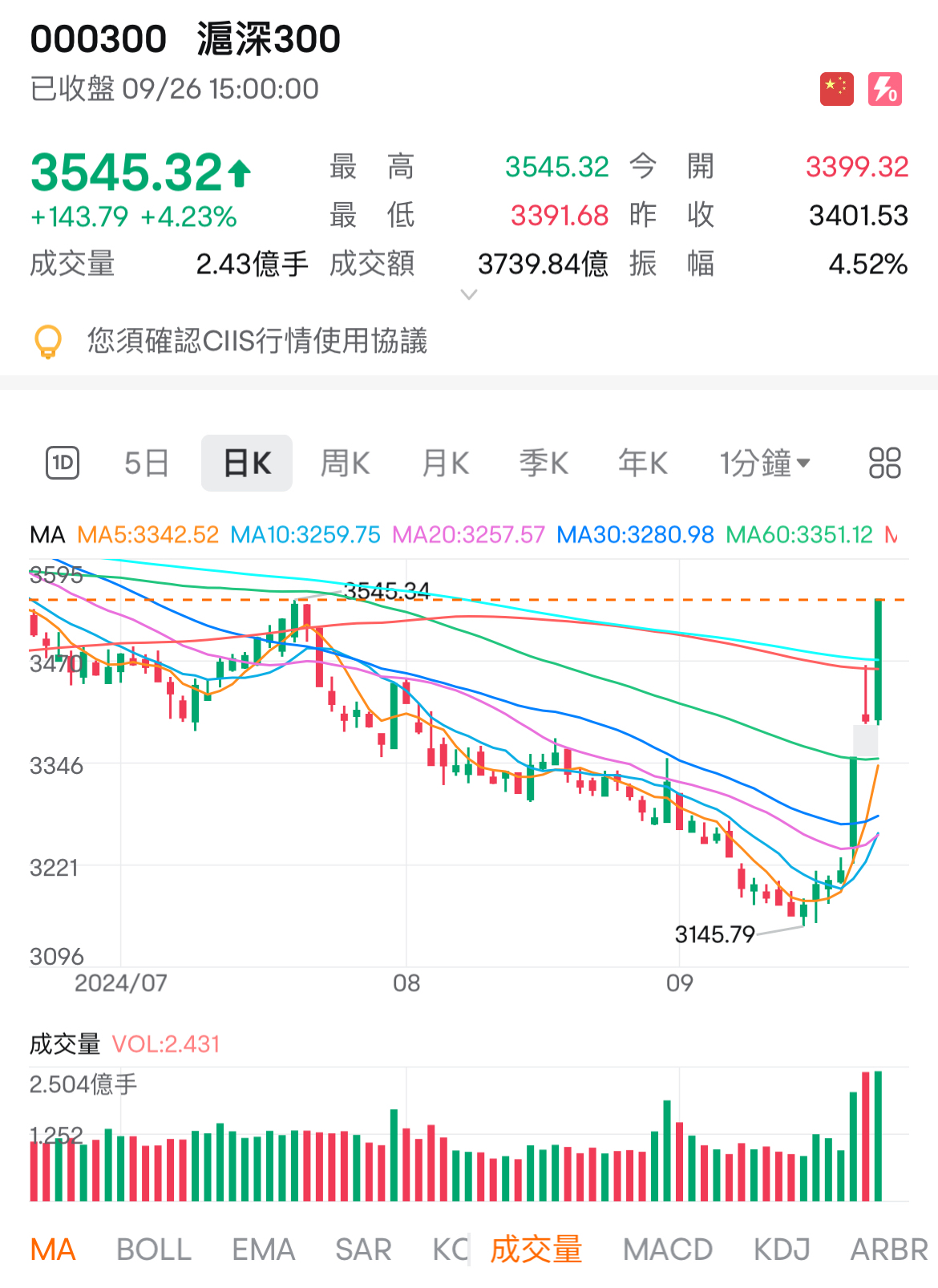Image resolution: width=938 pixels, height=1288 pixels.
Task: Open the 1分鐘 interval dropdown
Action: [765, 464]
